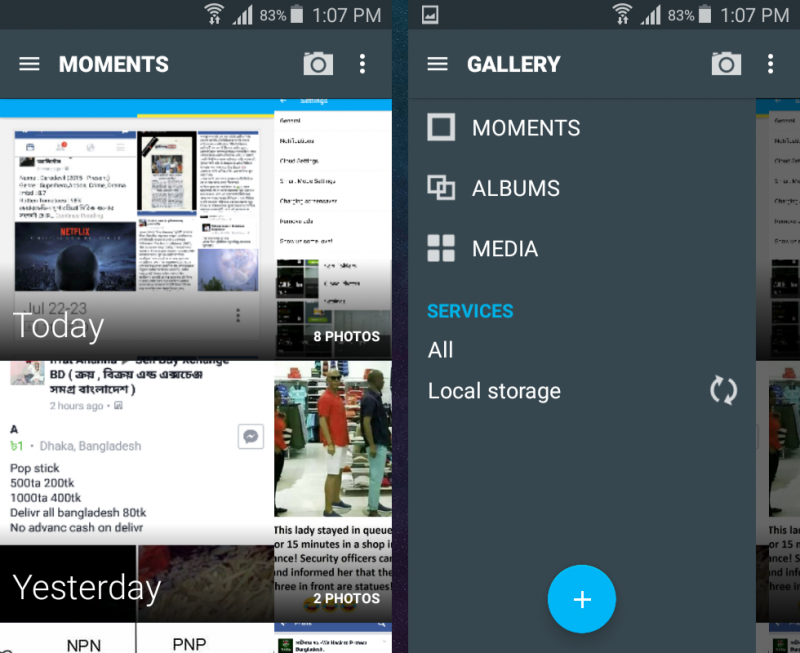
Task: Tap the sync icon beside Local storage
Action: tap(723, 391)
